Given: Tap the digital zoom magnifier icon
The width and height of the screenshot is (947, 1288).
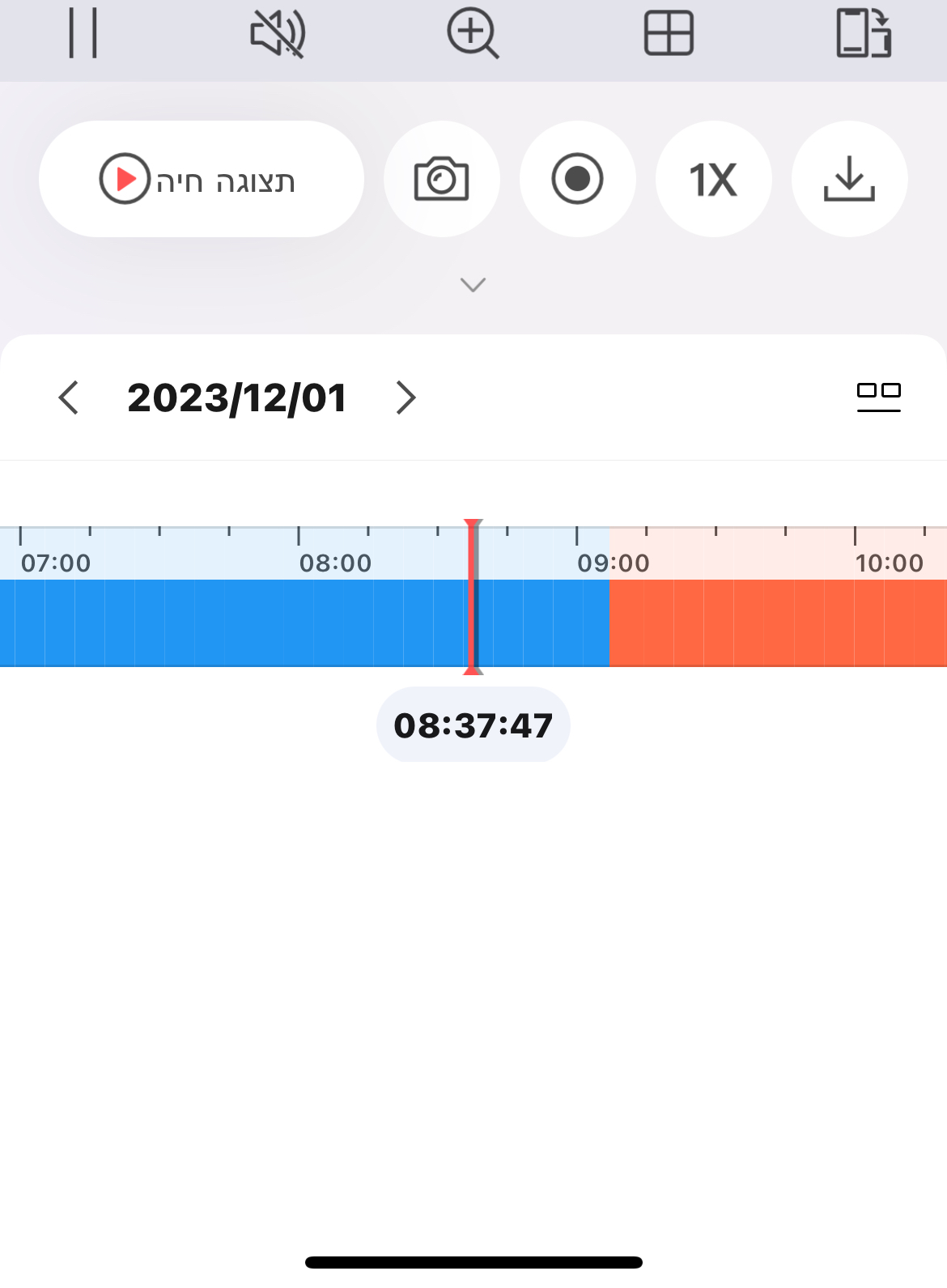Looking at the screenshot, I should 473,33.
